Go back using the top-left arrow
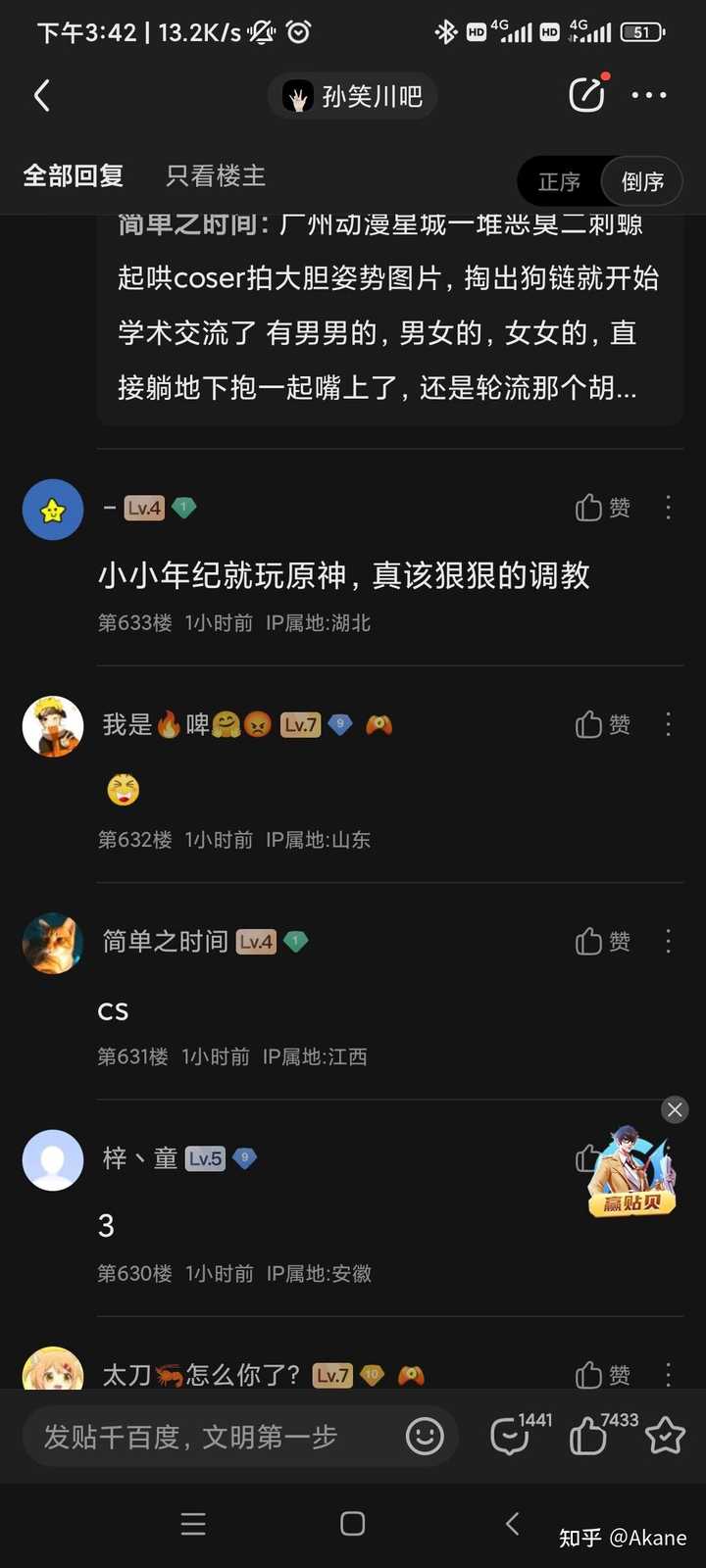 coord(41,96)
